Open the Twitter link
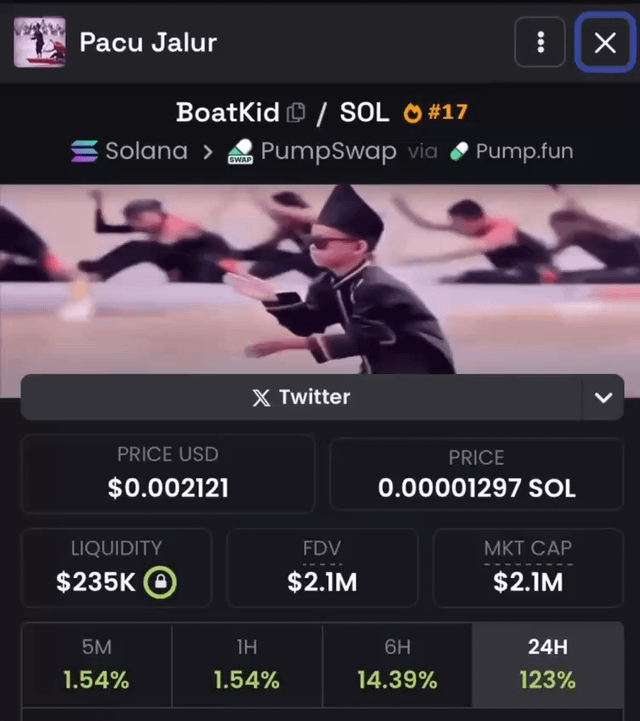The image size is (640, 721). [x=301, y=397]
